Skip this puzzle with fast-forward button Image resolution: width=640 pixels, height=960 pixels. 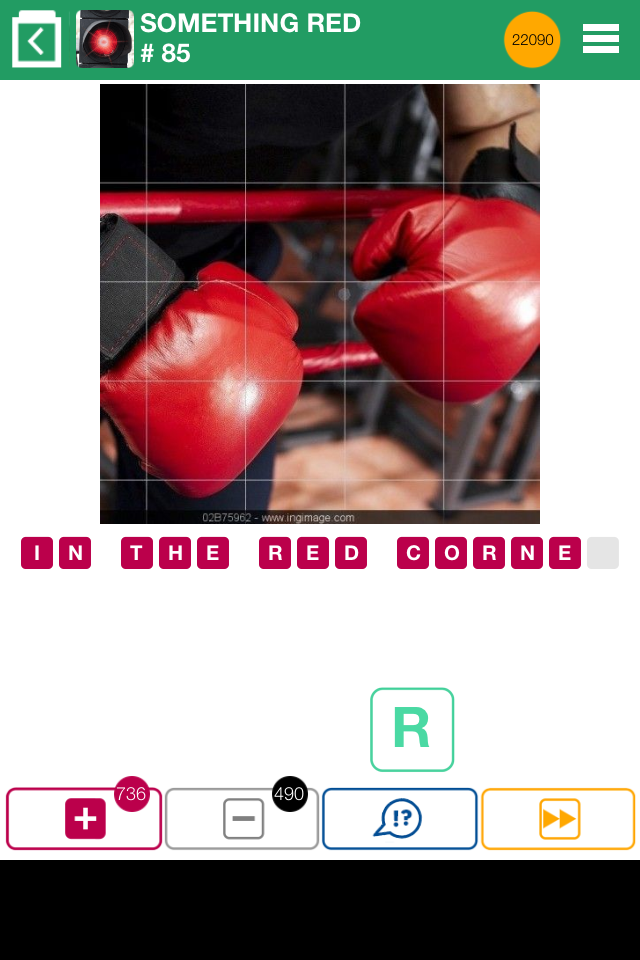click(x=558, y=819)
